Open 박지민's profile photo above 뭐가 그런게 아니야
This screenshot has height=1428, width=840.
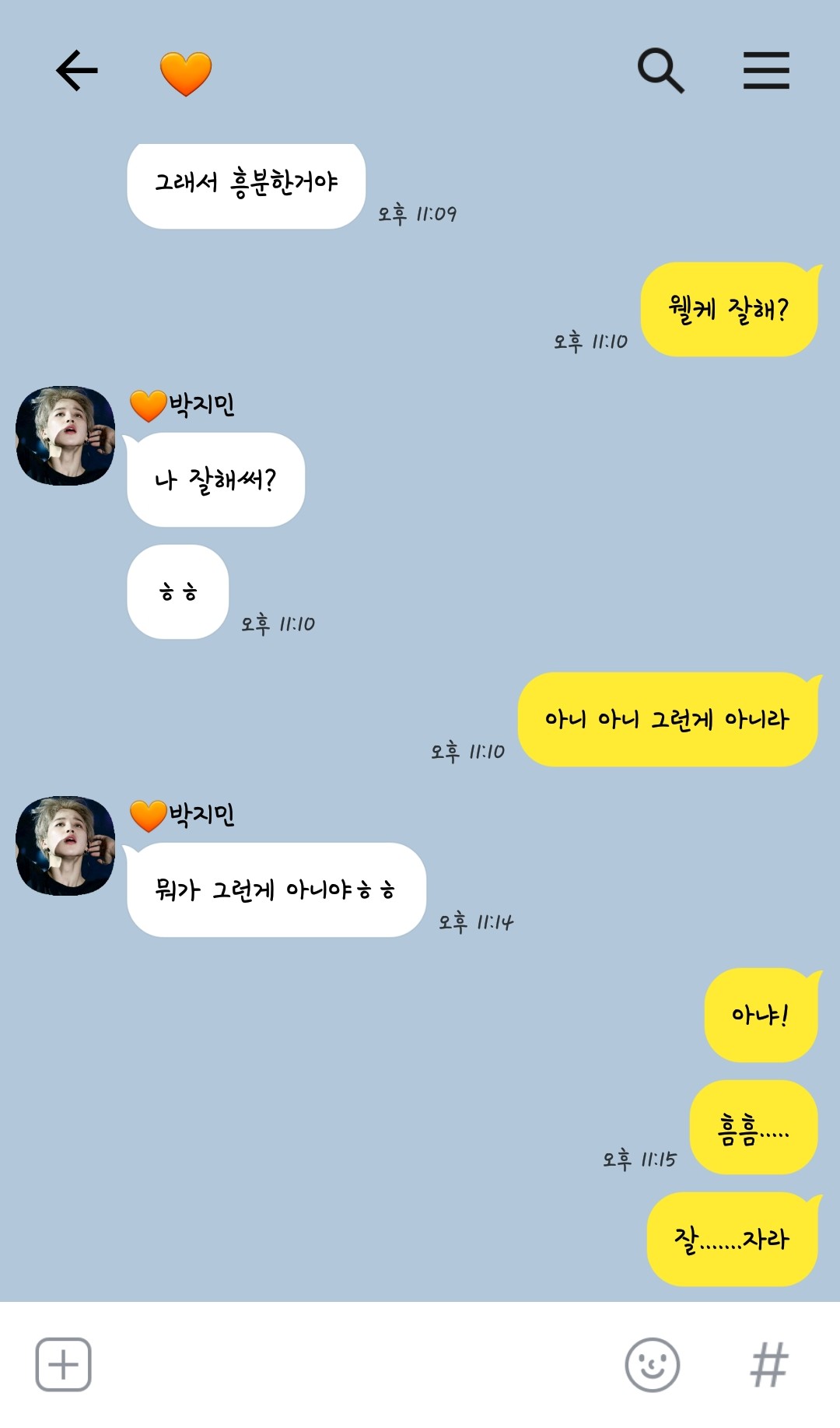[65, 846]
